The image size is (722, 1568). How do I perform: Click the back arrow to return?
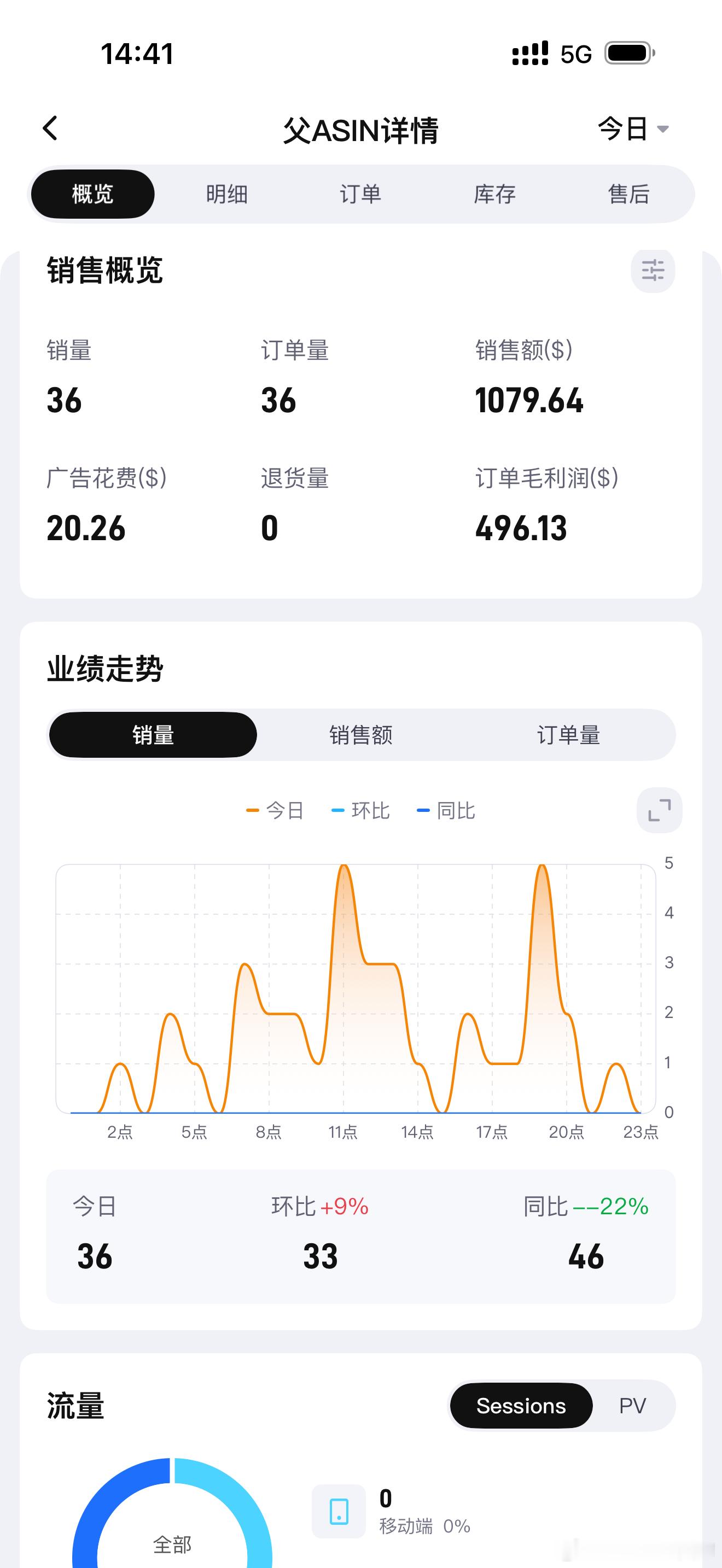click(x=50, y=130)
